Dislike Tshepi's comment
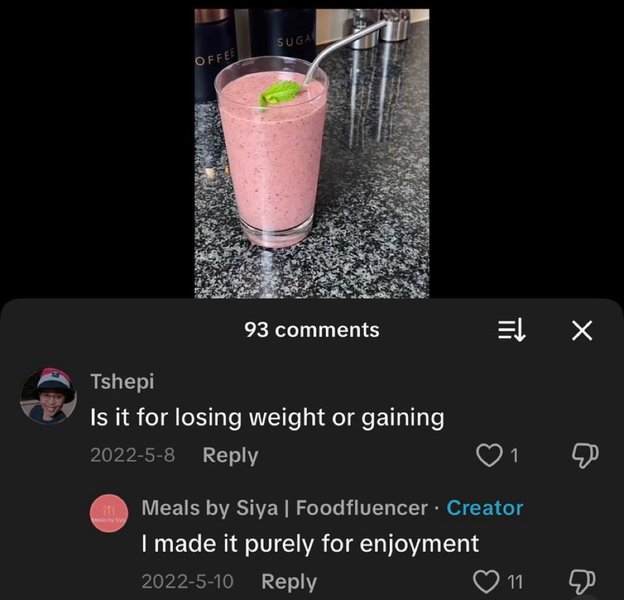The height and width of the screenshot is (600, 624). click(x=582, y=456)
